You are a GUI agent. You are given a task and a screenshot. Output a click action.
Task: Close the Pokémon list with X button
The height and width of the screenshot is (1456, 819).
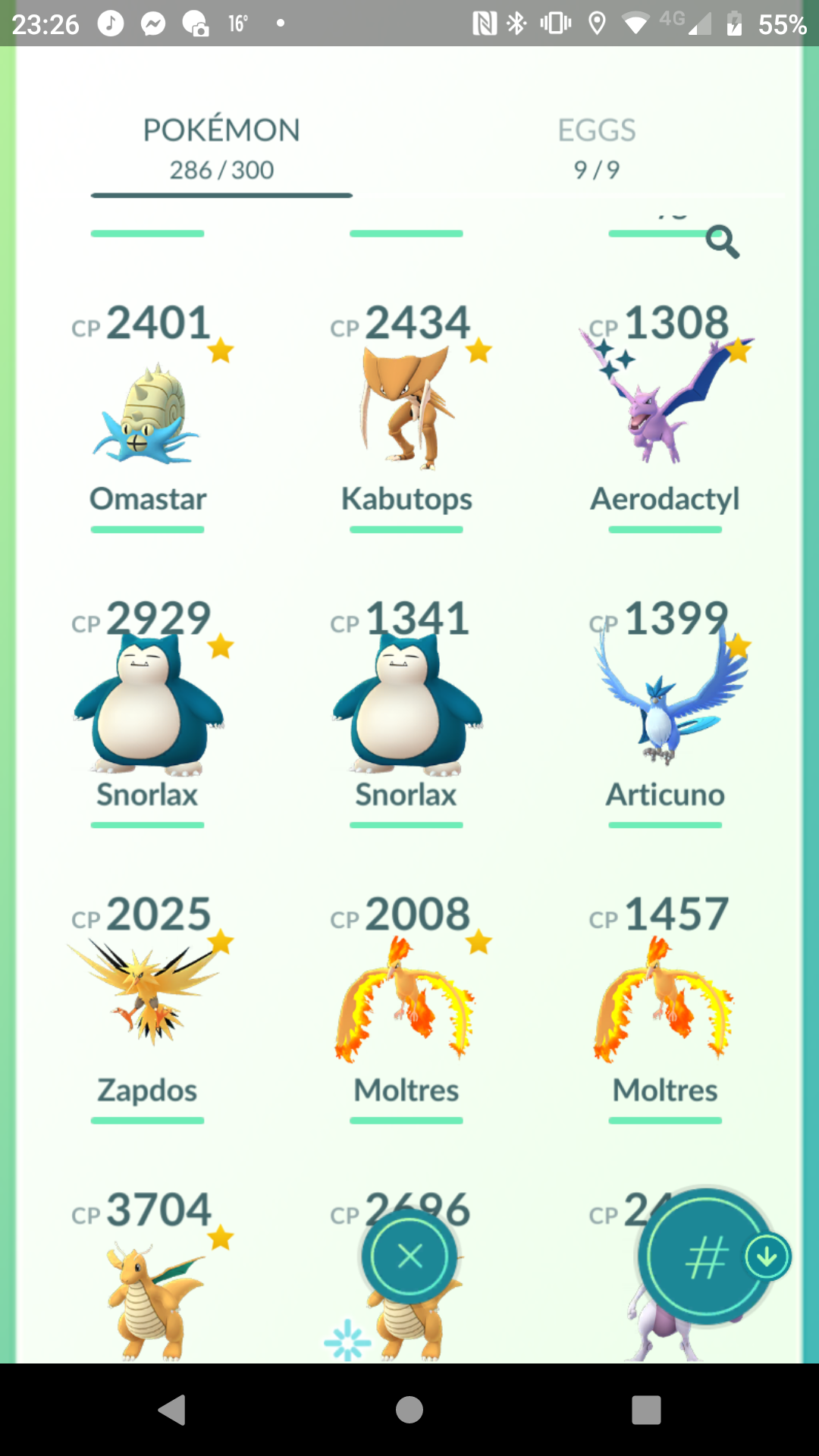pyautogui.click(x=409, y=1257)
